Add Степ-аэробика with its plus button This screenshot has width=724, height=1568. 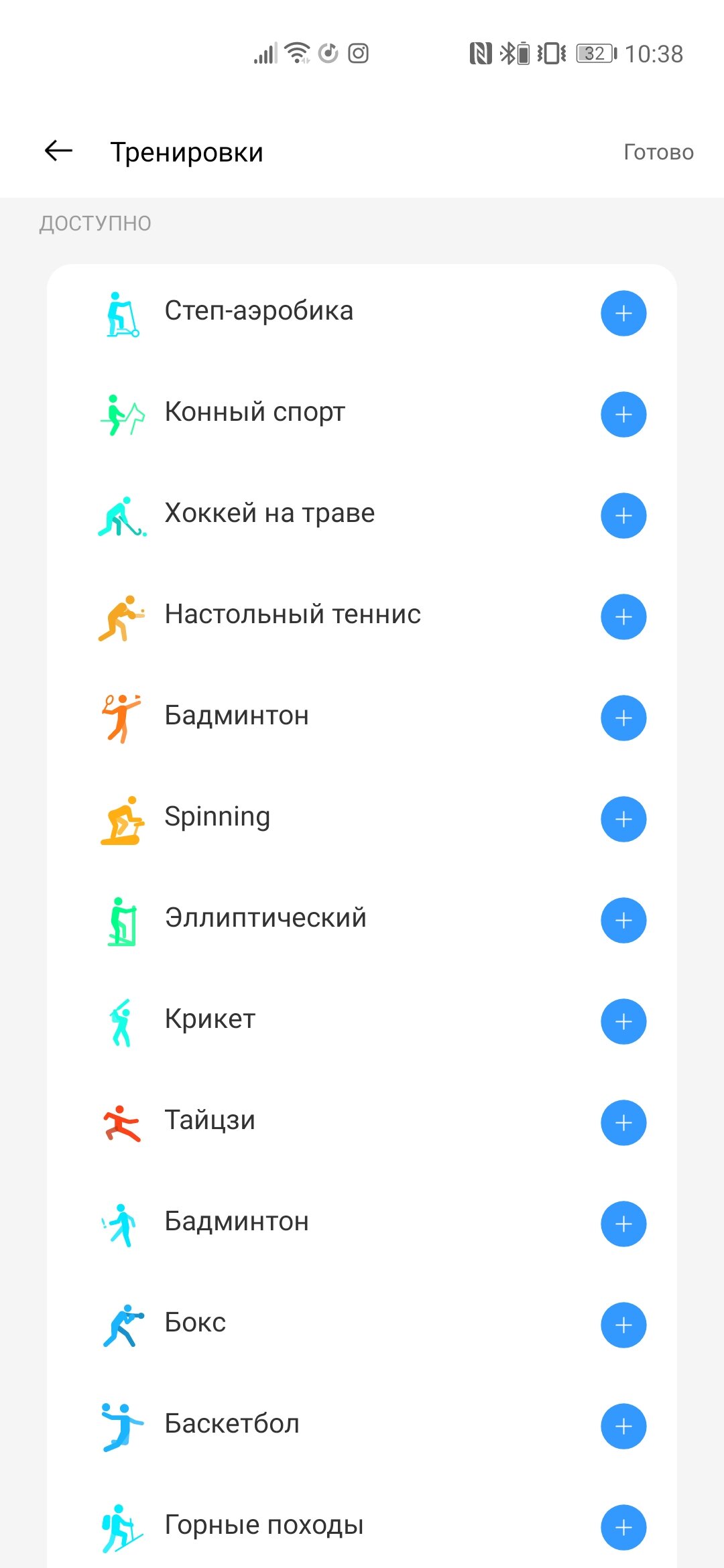pos(623,313)
